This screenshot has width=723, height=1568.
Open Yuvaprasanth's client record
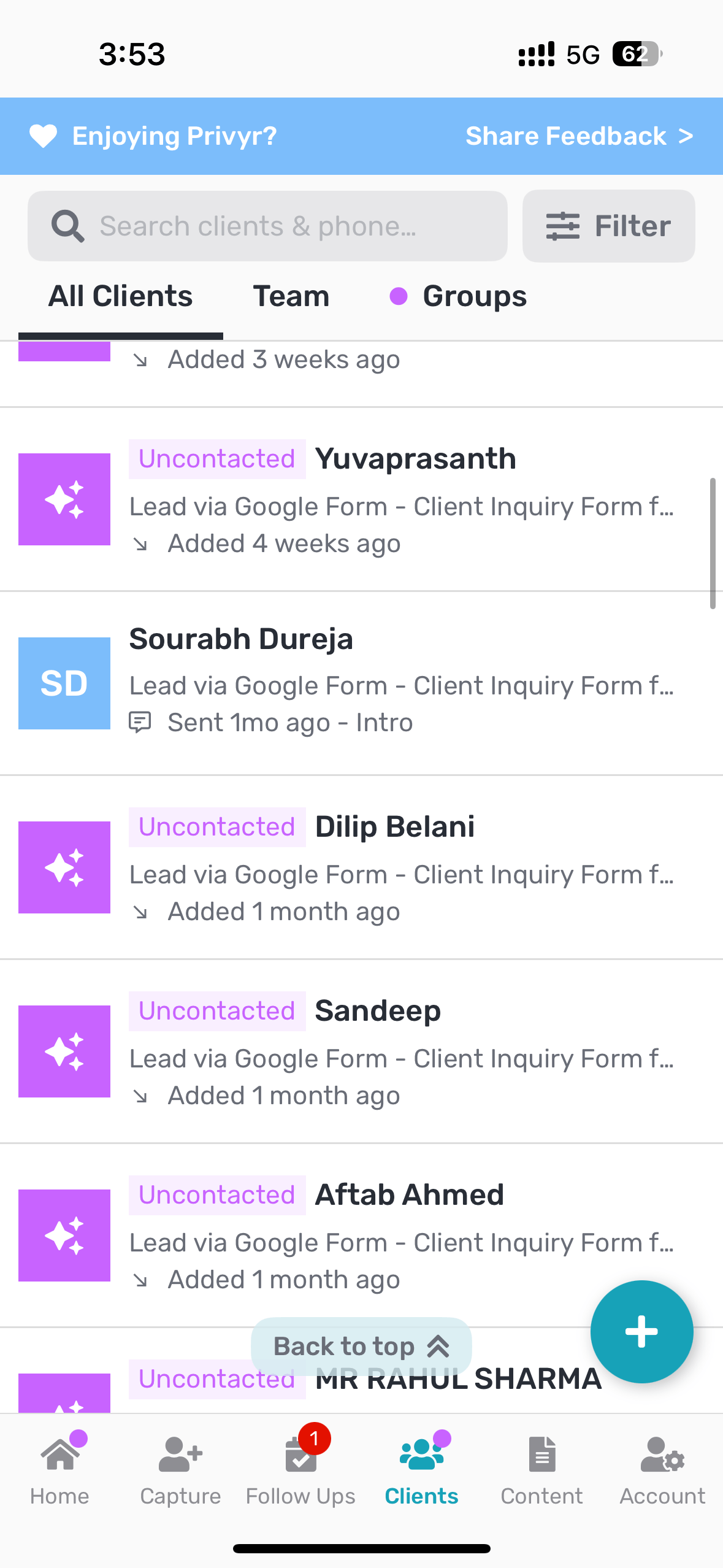[x=361, y=499]
